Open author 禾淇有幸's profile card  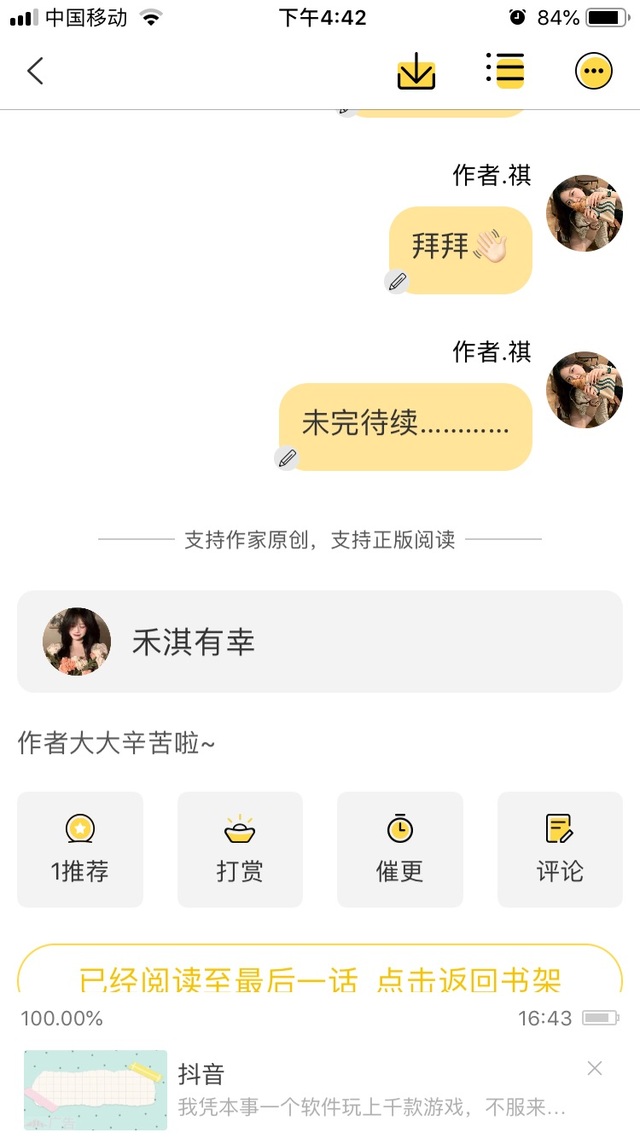tap(320, 642)
